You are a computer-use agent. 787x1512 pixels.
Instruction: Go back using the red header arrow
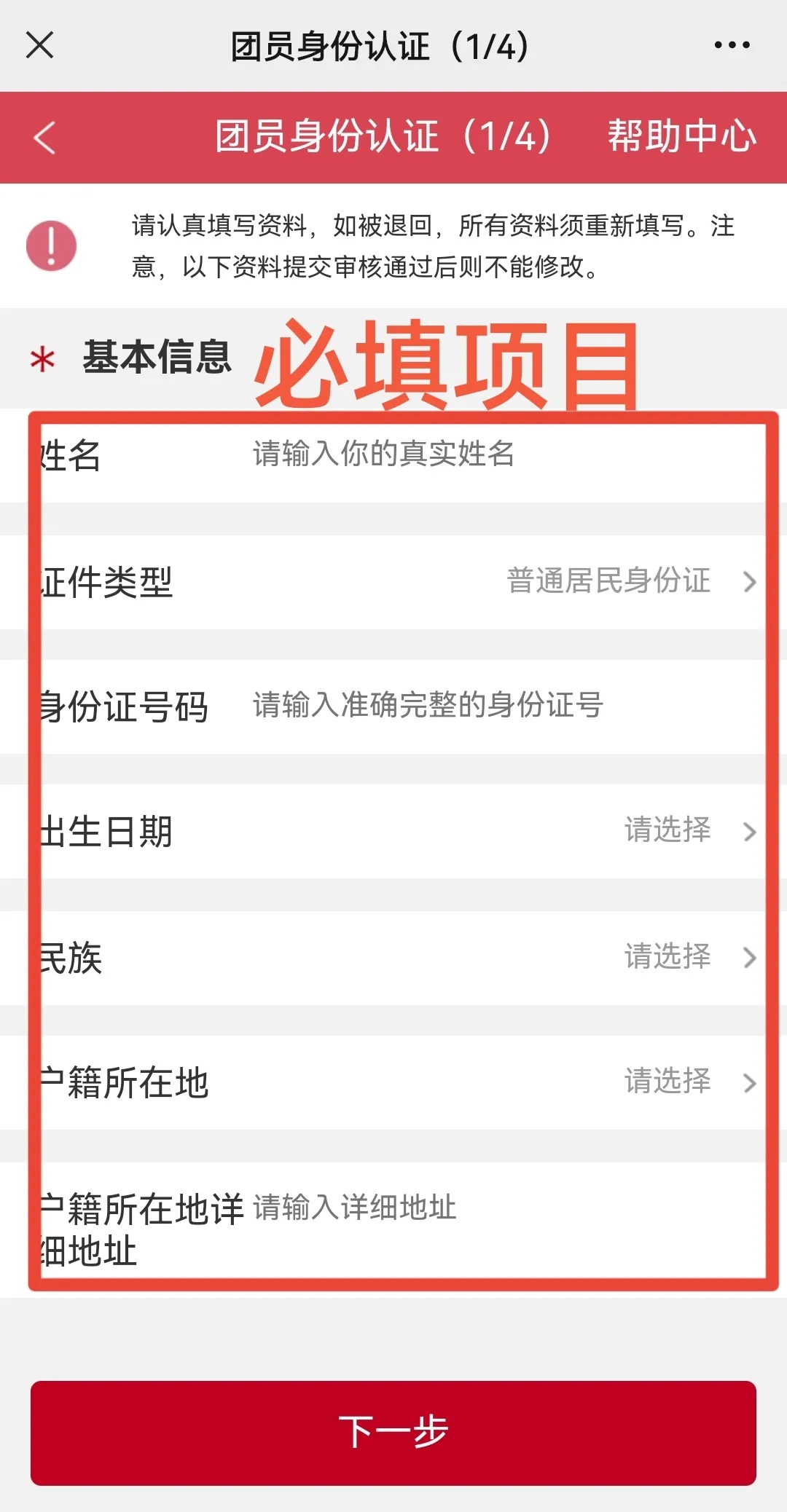[x=44, y=138]
